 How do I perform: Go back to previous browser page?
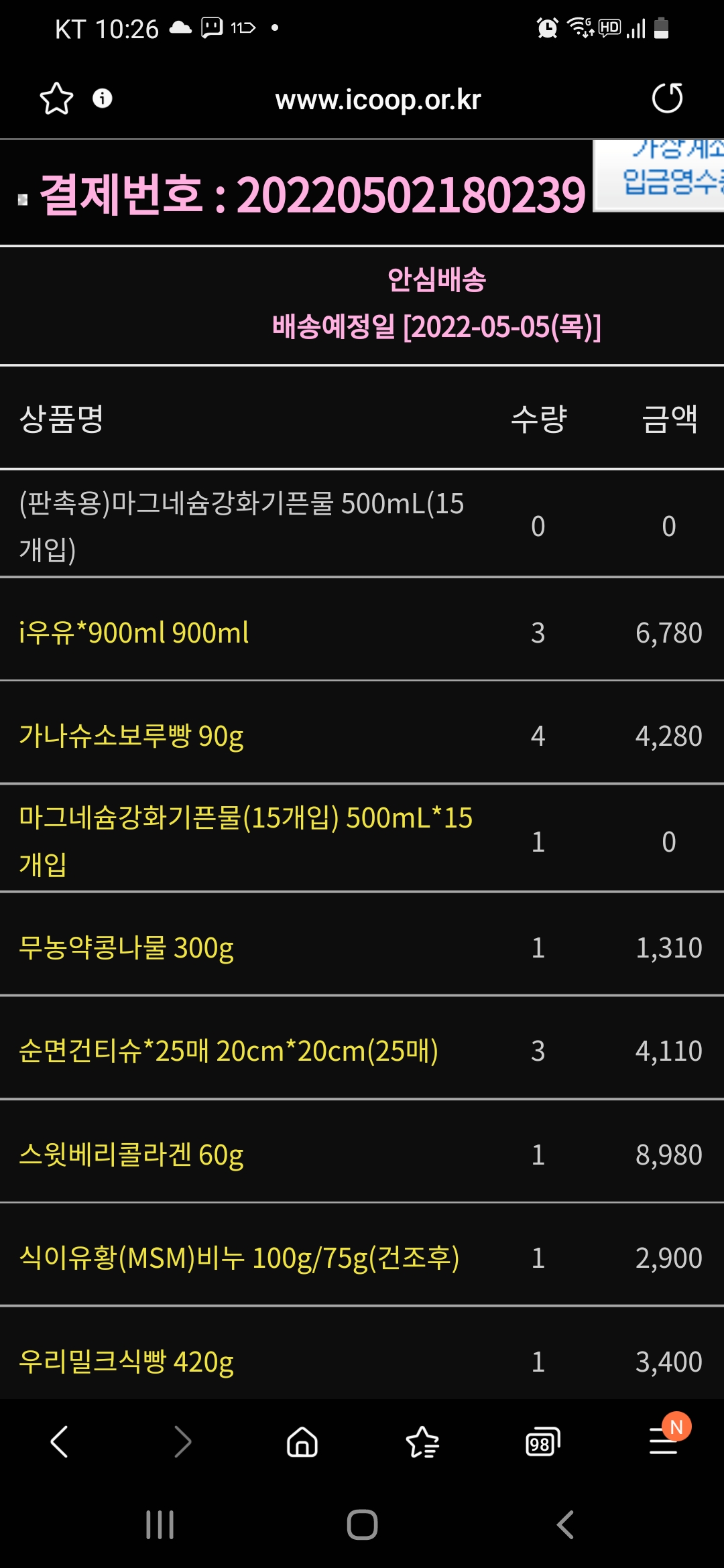60,1442
